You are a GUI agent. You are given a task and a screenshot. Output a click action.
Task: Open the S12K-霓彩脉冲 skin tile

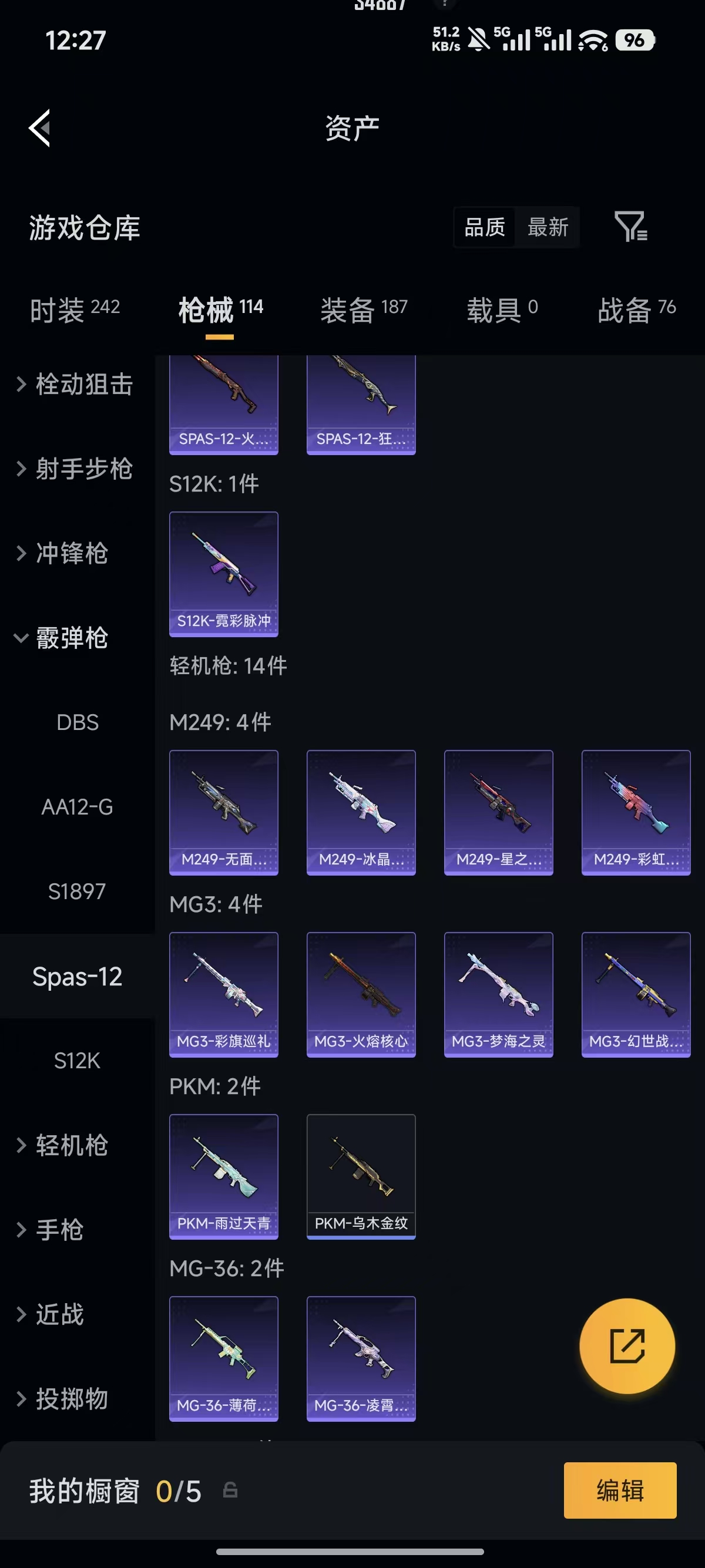point(224,574)
